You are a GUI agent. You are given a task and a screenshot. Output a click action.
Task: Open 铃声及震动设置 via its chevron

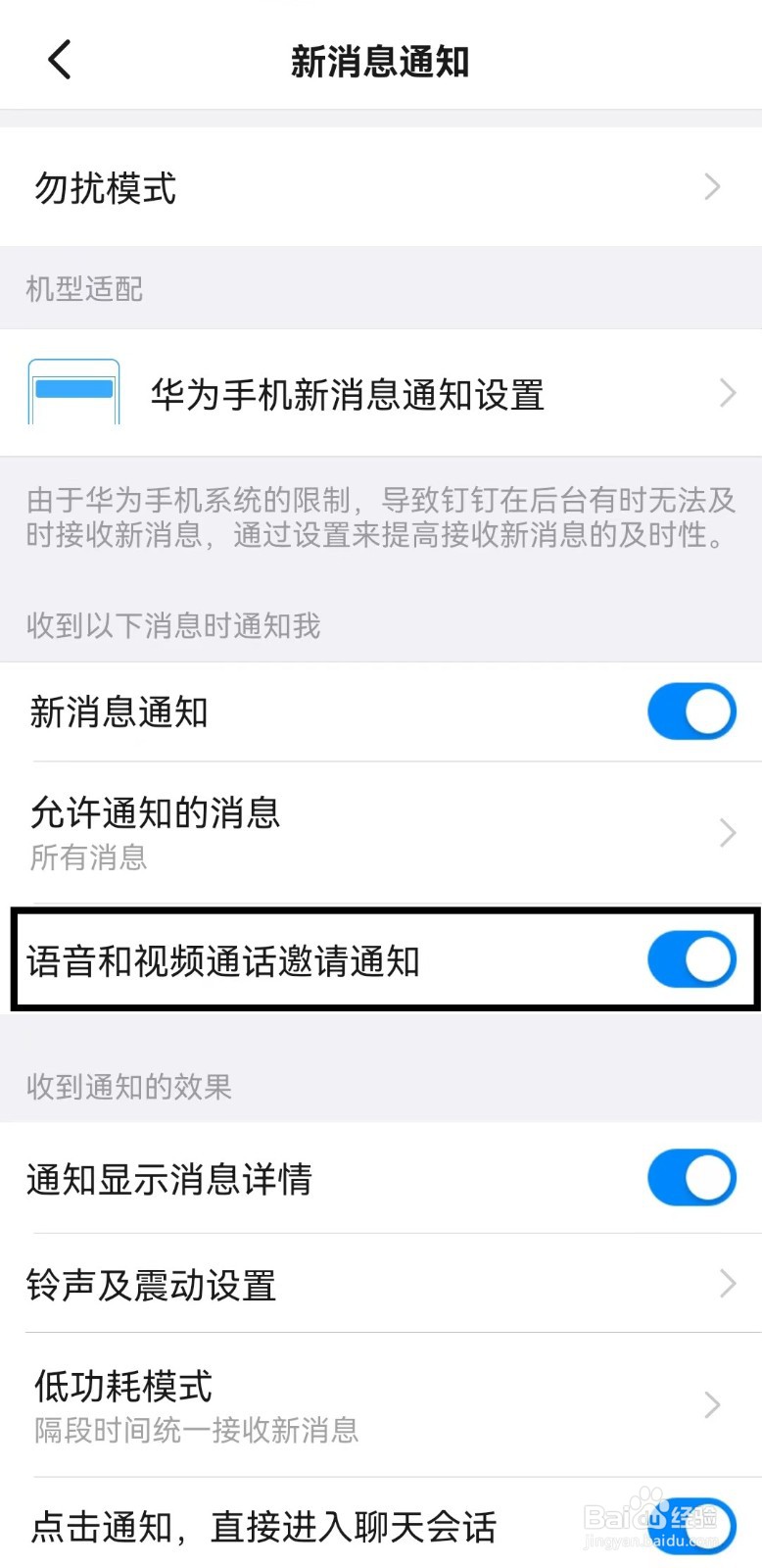coord(727,1284)
